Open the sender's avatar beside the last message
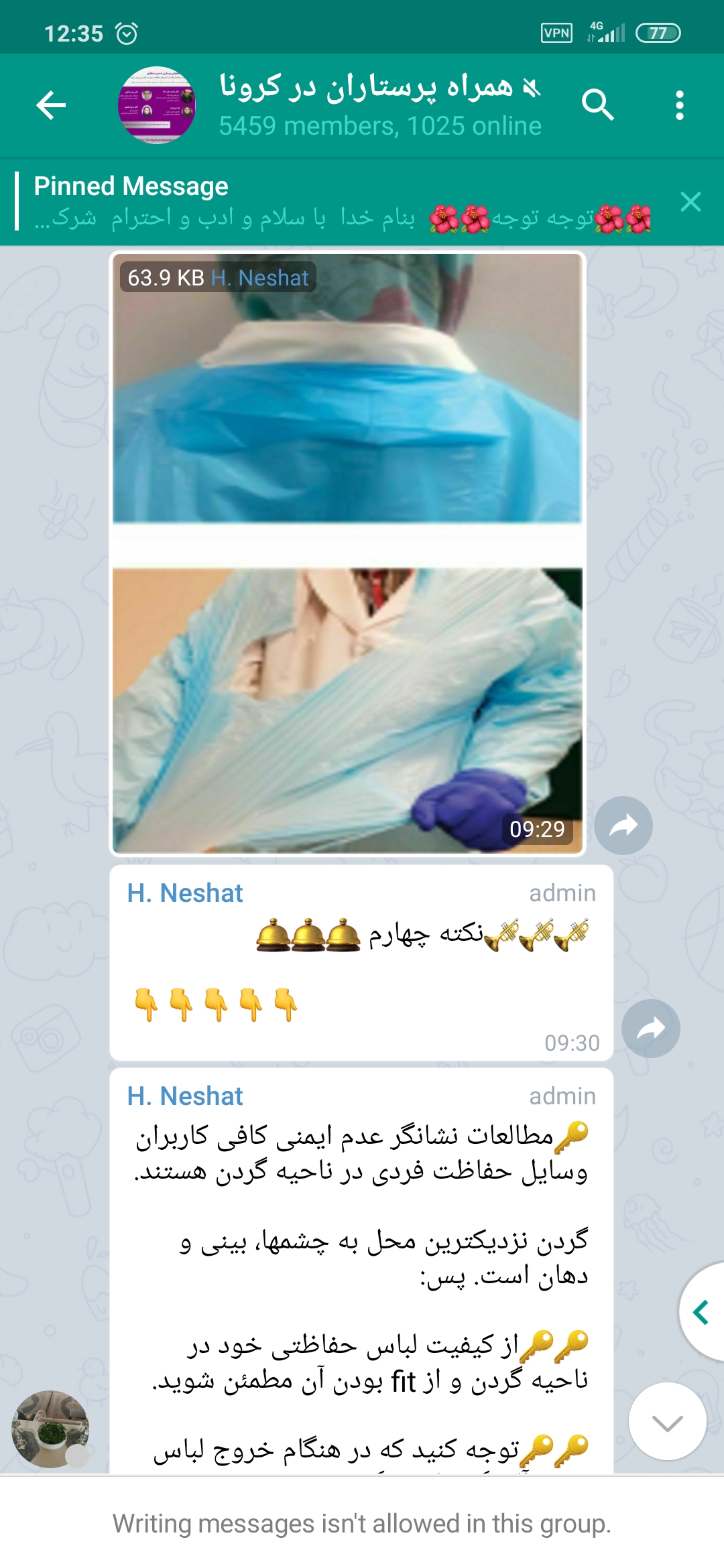The image size is (724, 1568). coord(50,1429)
